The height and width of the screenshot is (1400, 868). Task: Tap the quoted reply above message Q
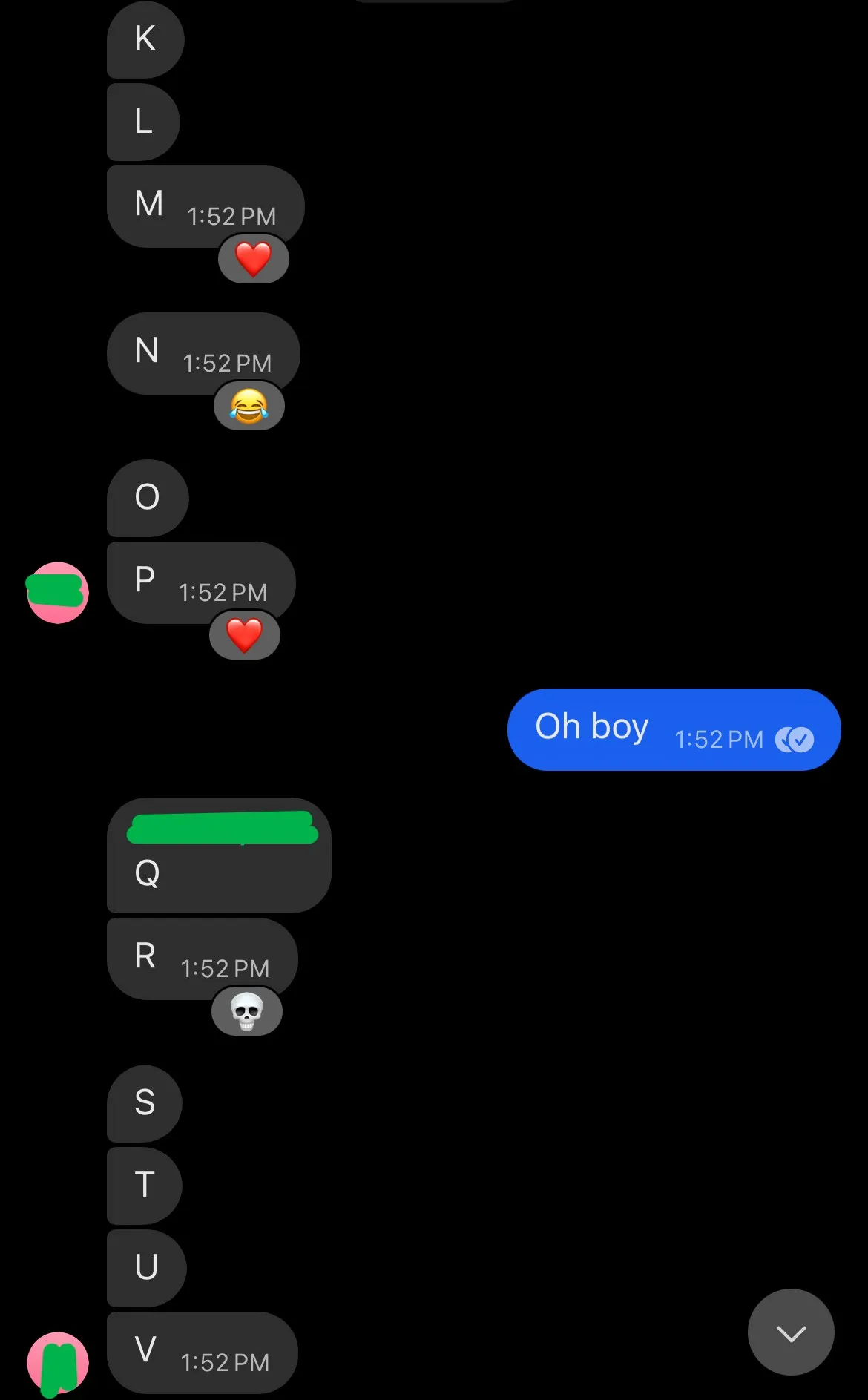point(222,828)
